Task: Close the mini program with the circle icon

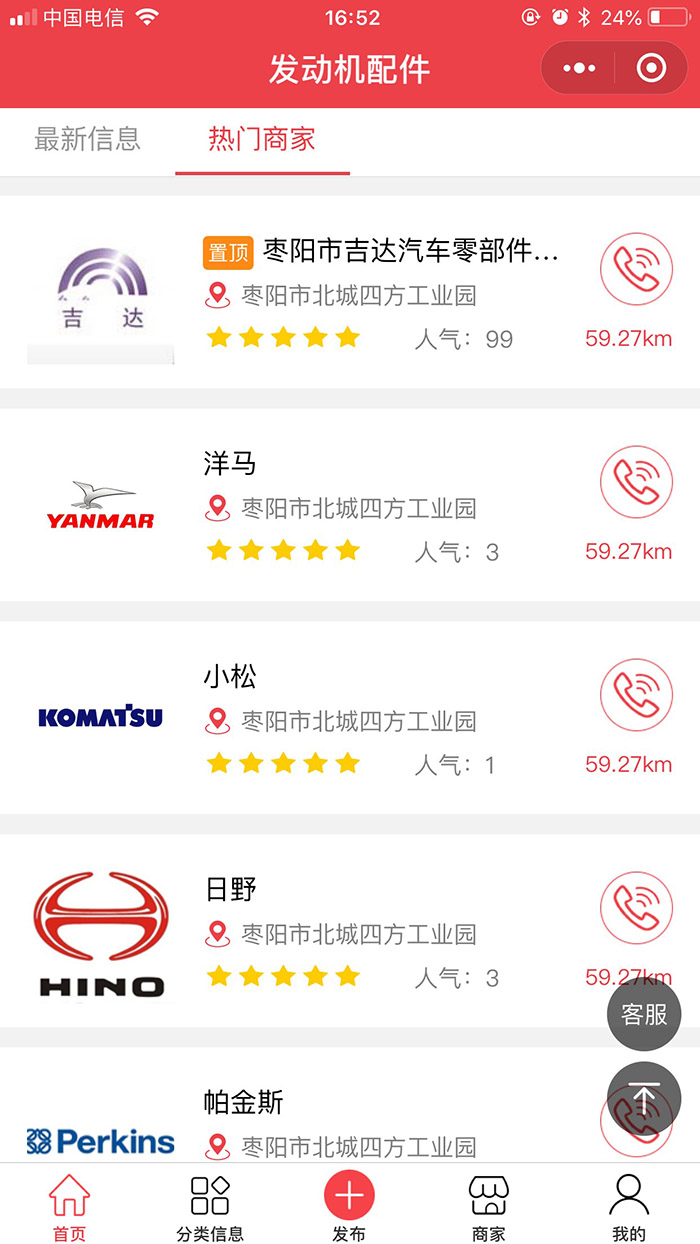Action: tap(651, 69)
